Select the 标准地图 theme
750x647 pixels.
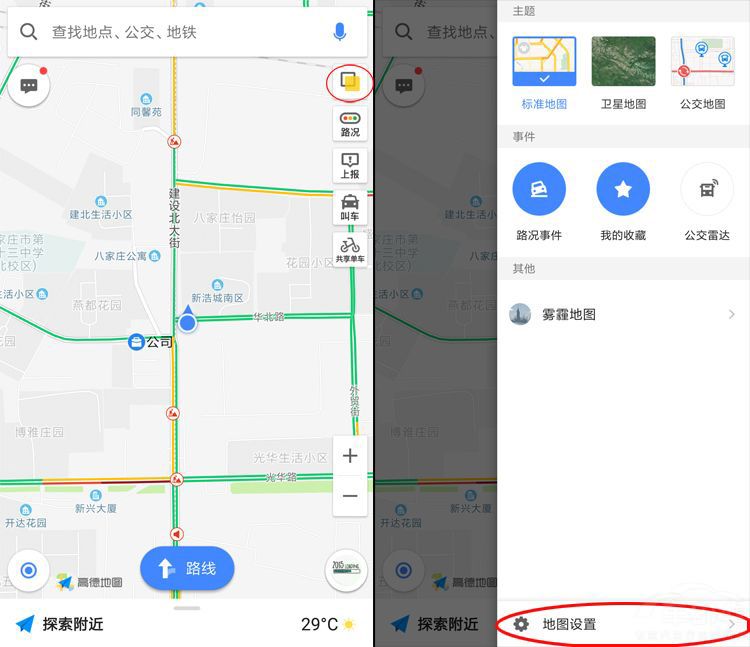click(x=544, y=72)
